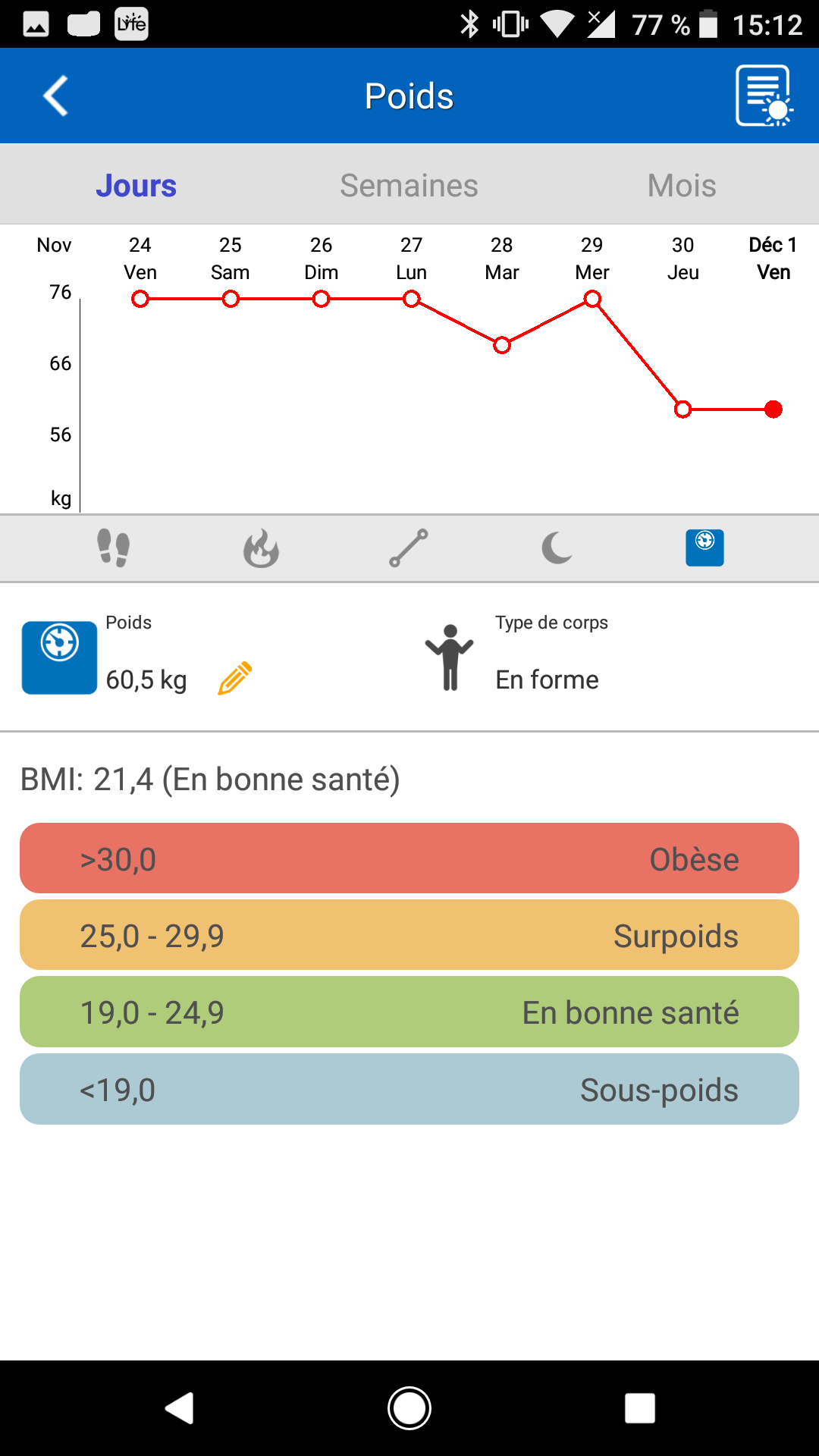Select the Jours tab
Screen dimensions: 819x1456
(136, 185)
